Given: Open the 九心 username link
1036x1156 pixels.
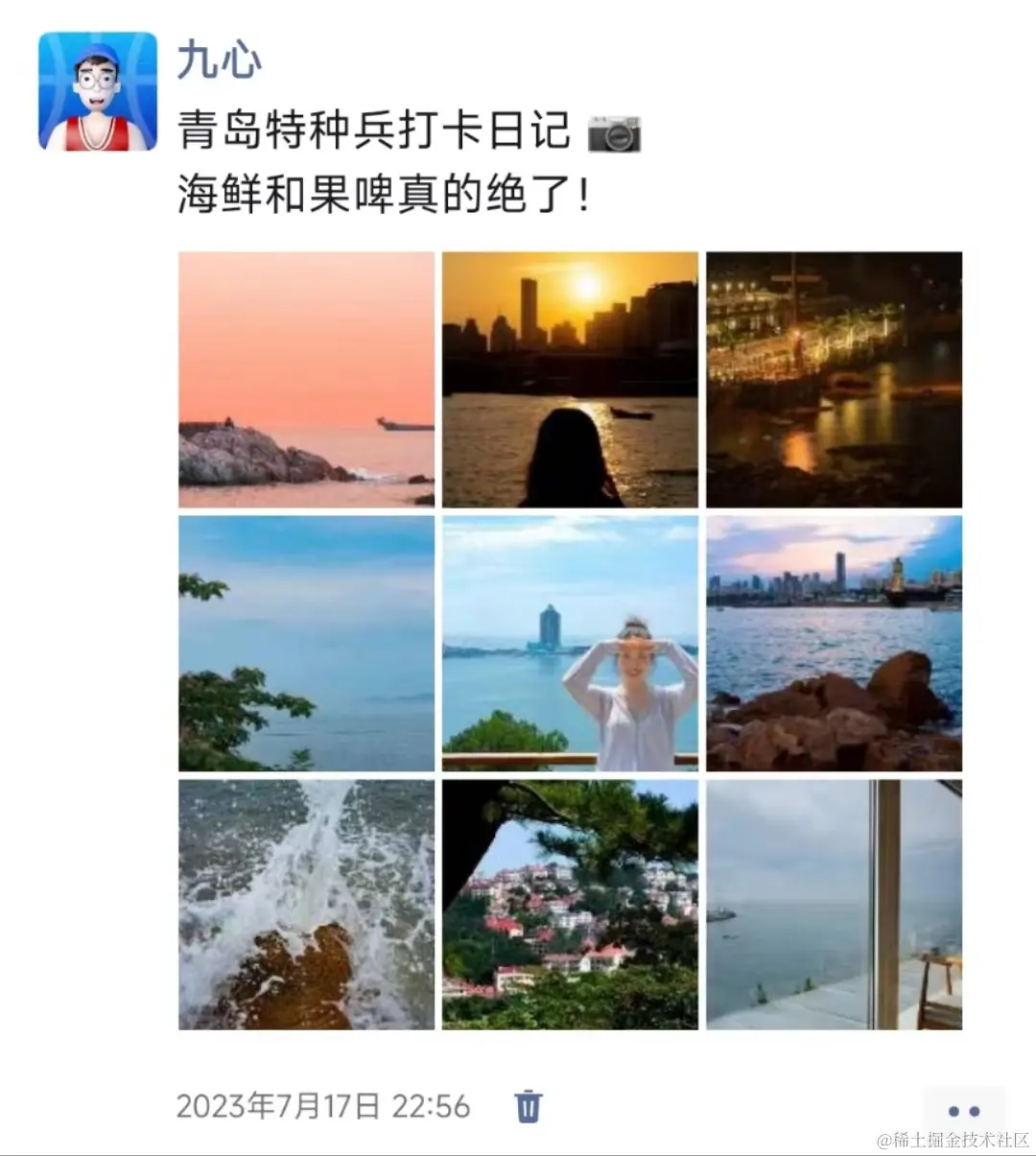Looking at the screenshot, I should tap(219, 61).
